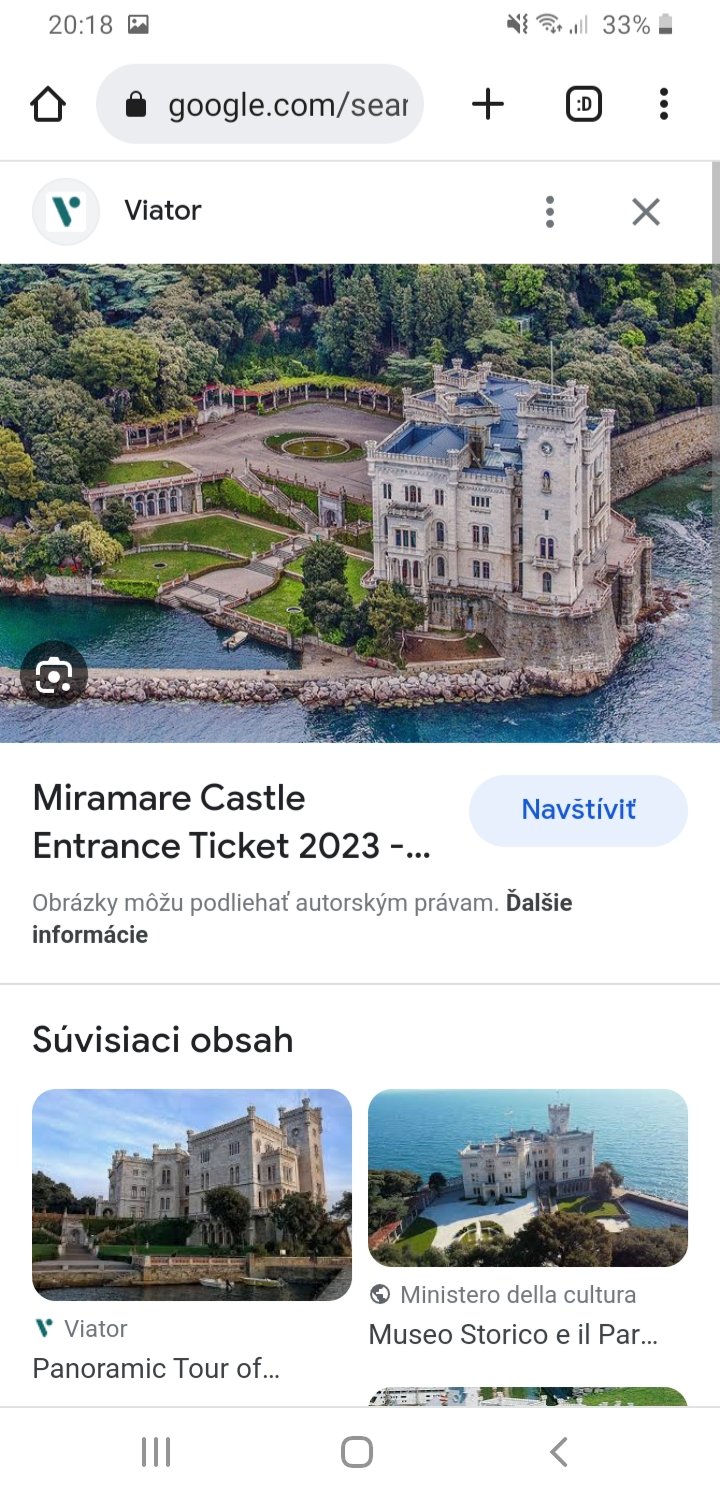Image resolution: width=720 pixels, height=1502 pixels.
Task: Tap the Navštíviť button
Action: click(x=578, y=810)
